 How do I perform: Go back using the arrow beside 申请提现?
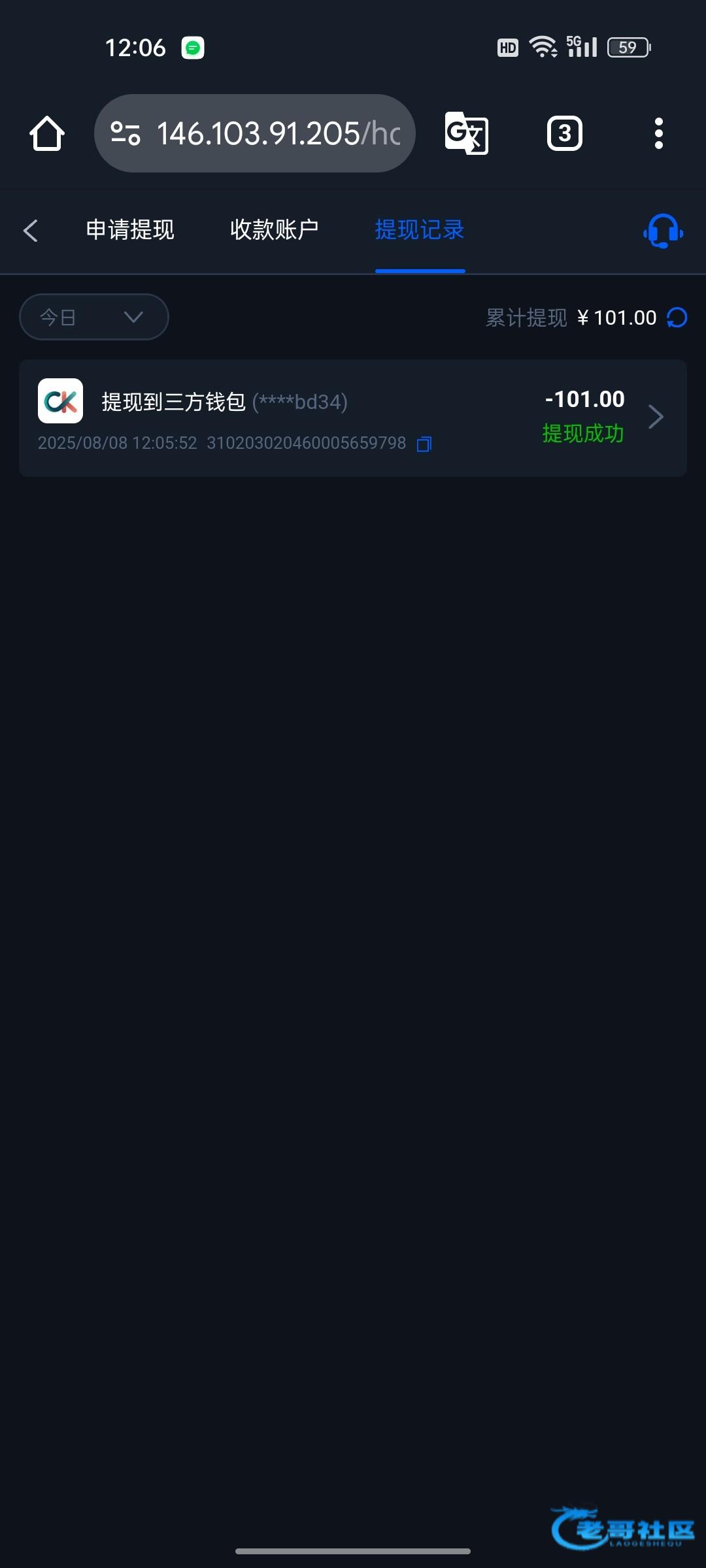pyautogui.click(x=31, y=230)
